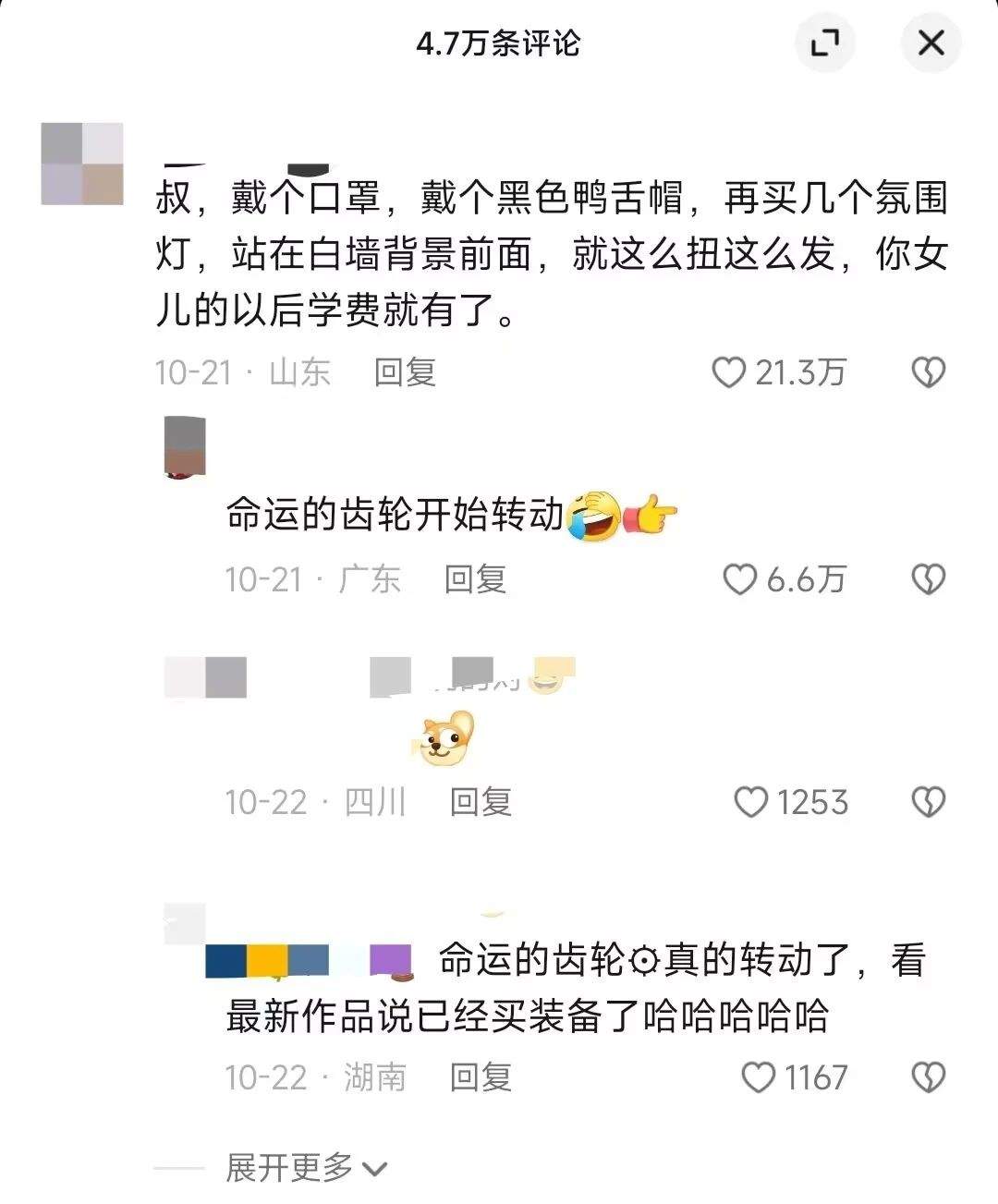
Task: Close the comments panel
Action: pyautogui.click(x=931, y=43)
